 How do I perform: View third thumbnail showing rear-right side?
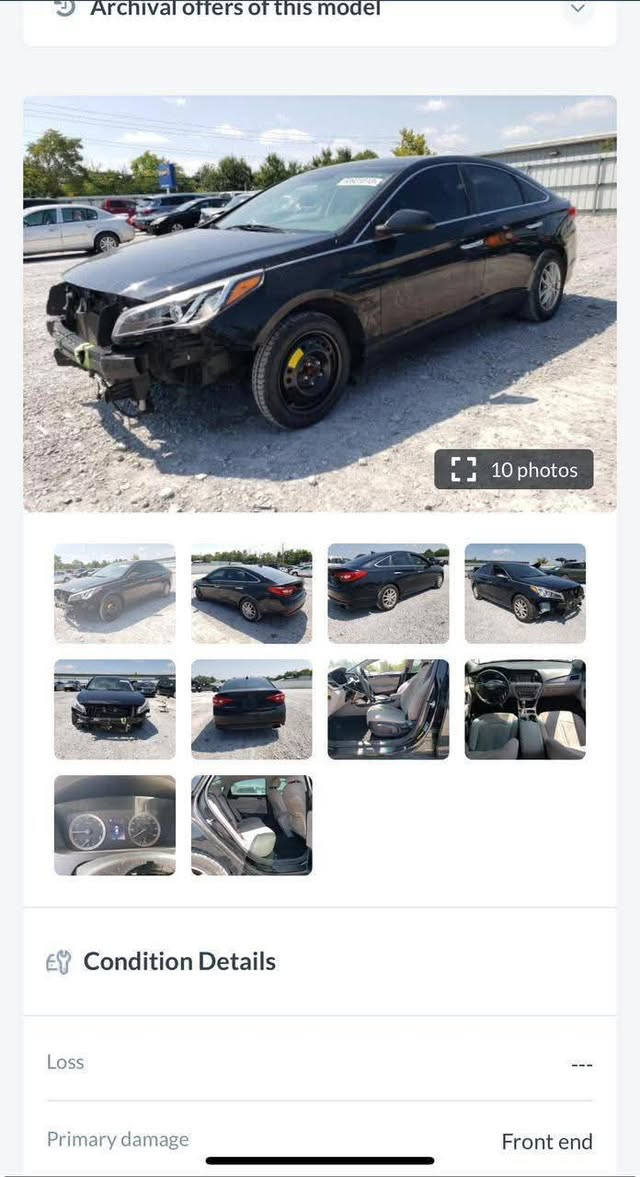pos(388,593)
